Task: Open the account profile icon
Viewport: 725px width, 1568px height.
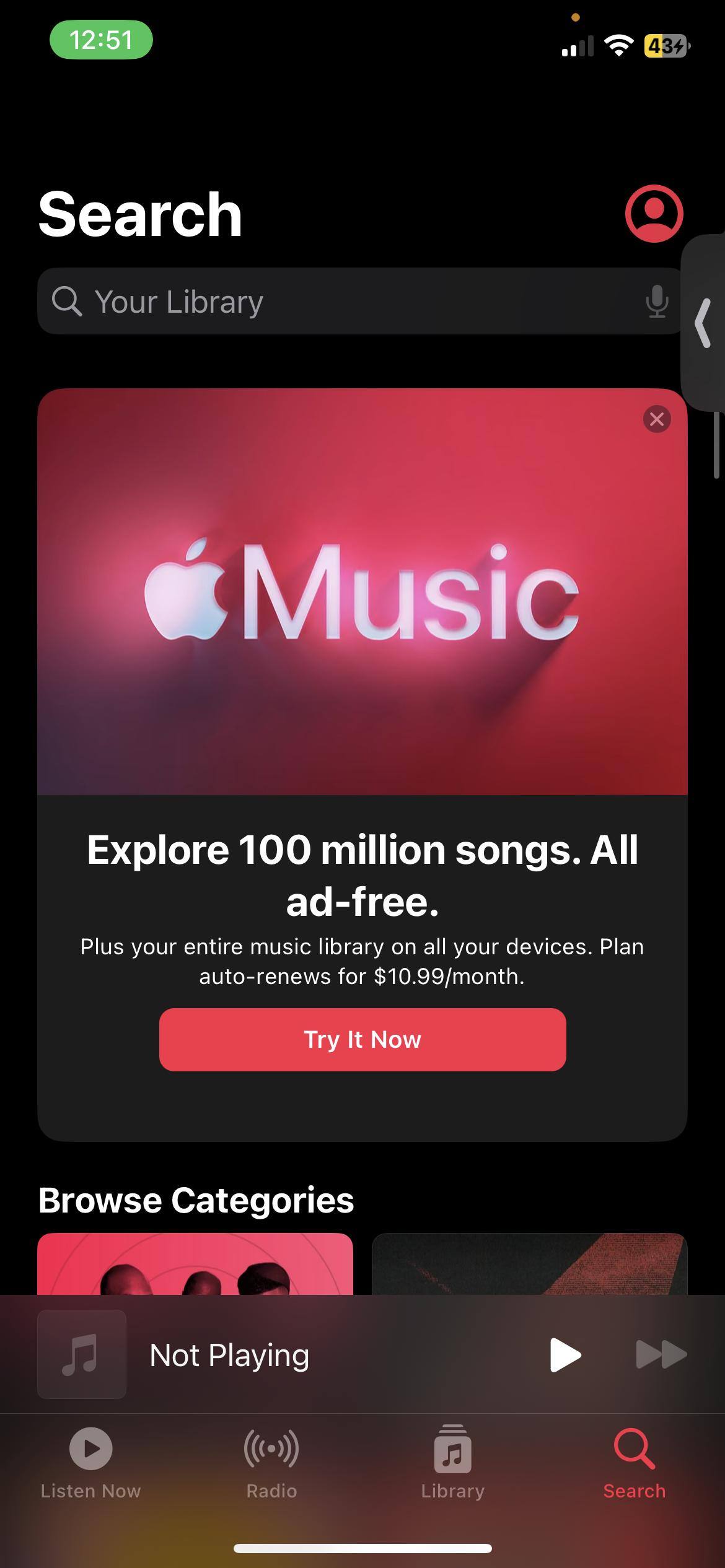Action: click(x=654, y=214)
